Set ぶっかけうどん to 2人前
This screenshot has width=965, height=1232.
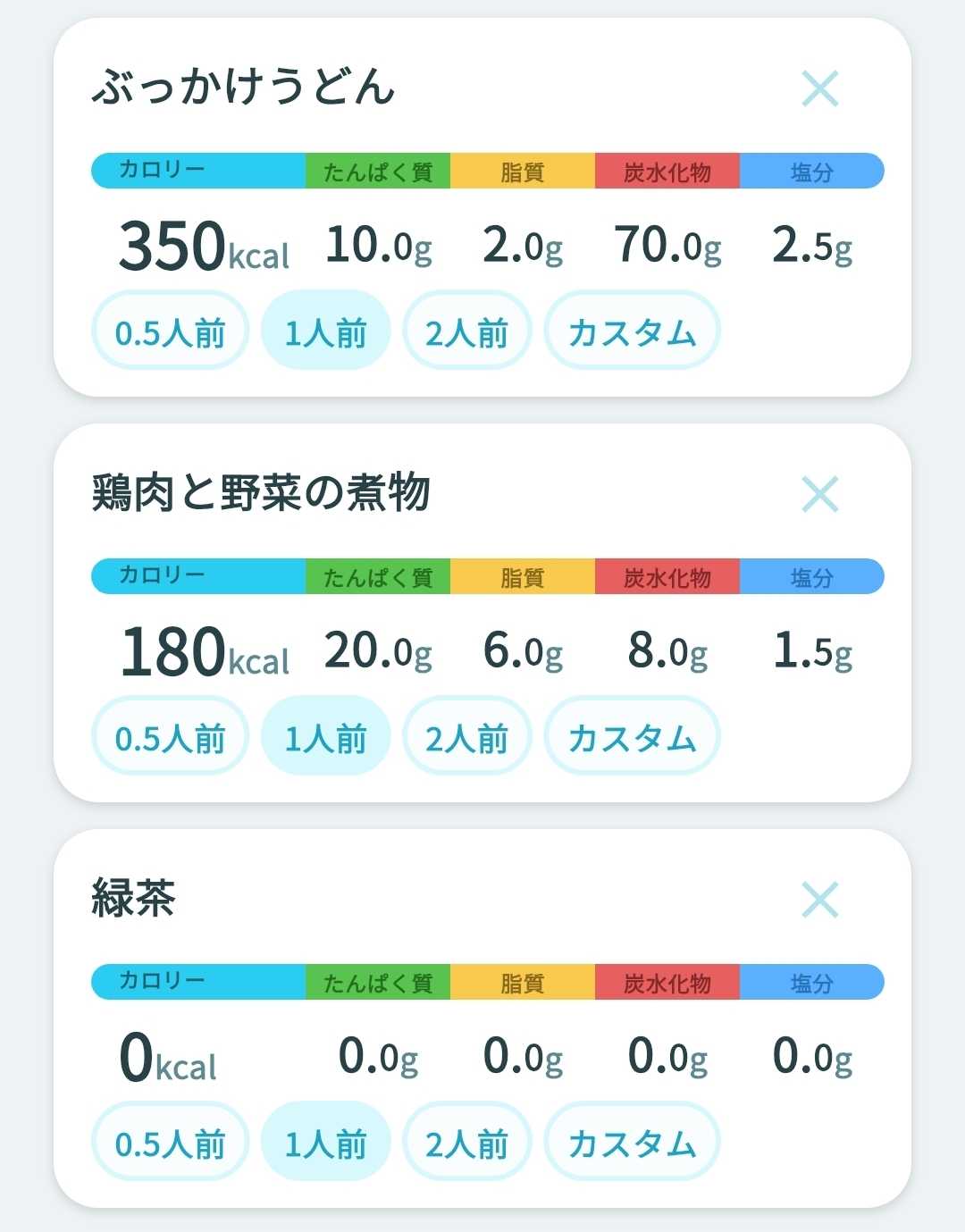[467, 331]
